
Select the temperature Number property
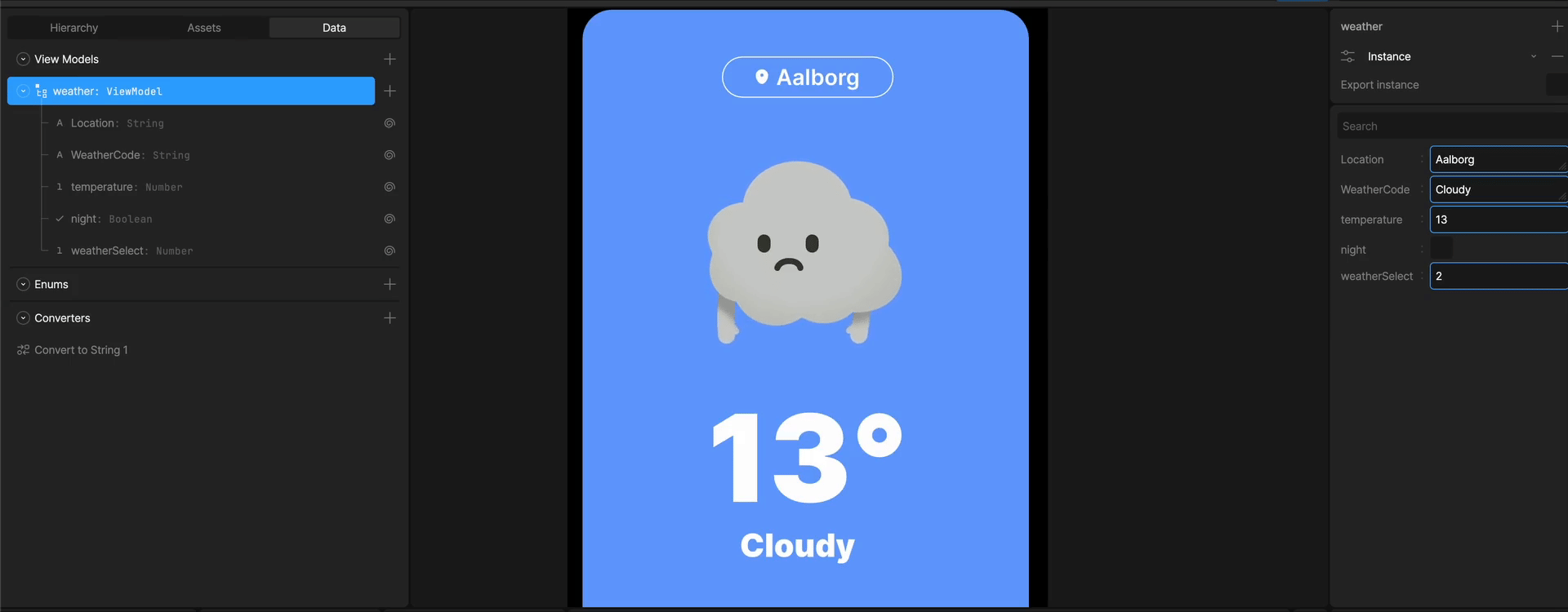(126, 187)
